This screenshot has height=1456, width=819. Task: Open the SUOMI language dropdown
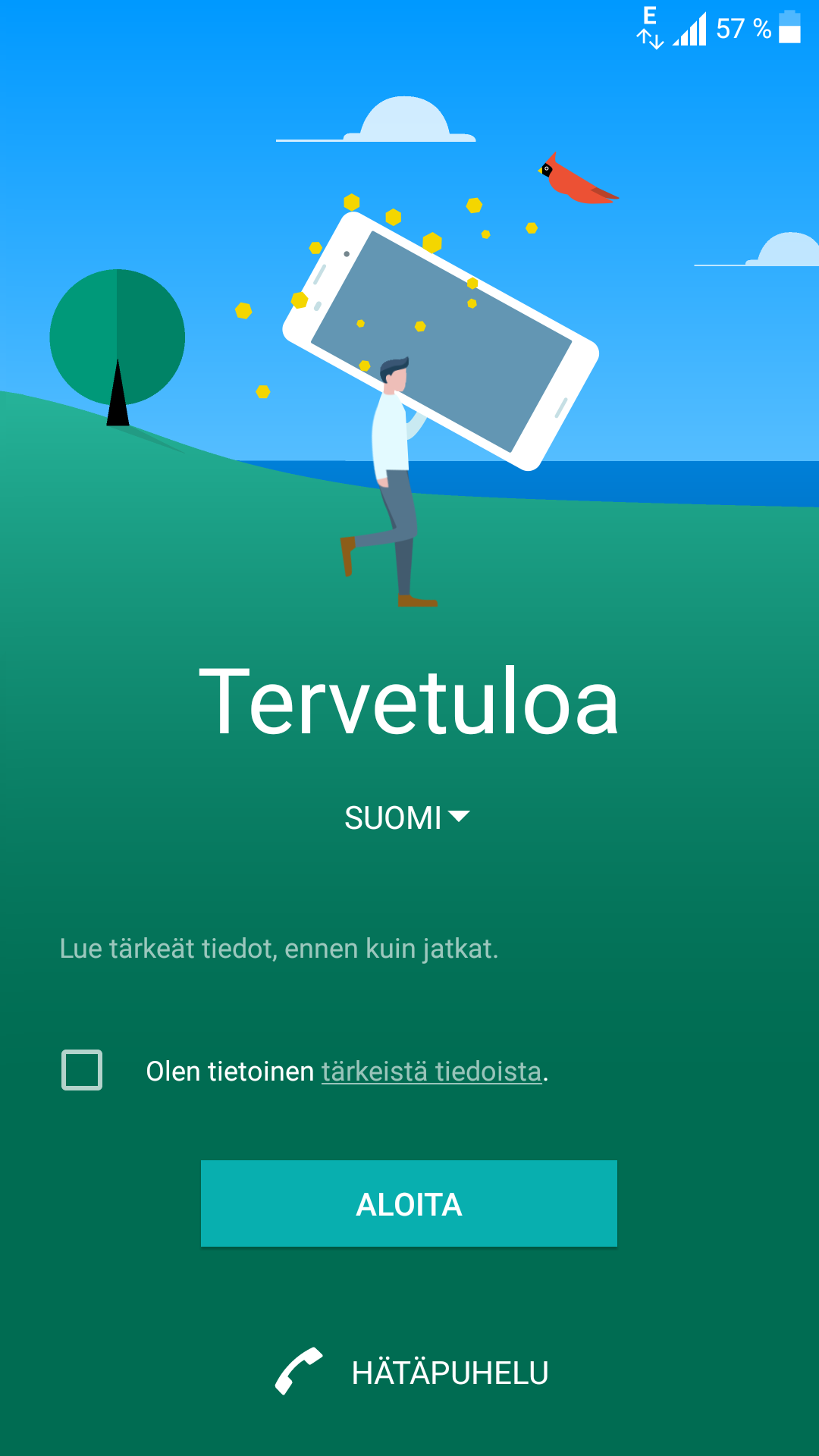point(407,817)
